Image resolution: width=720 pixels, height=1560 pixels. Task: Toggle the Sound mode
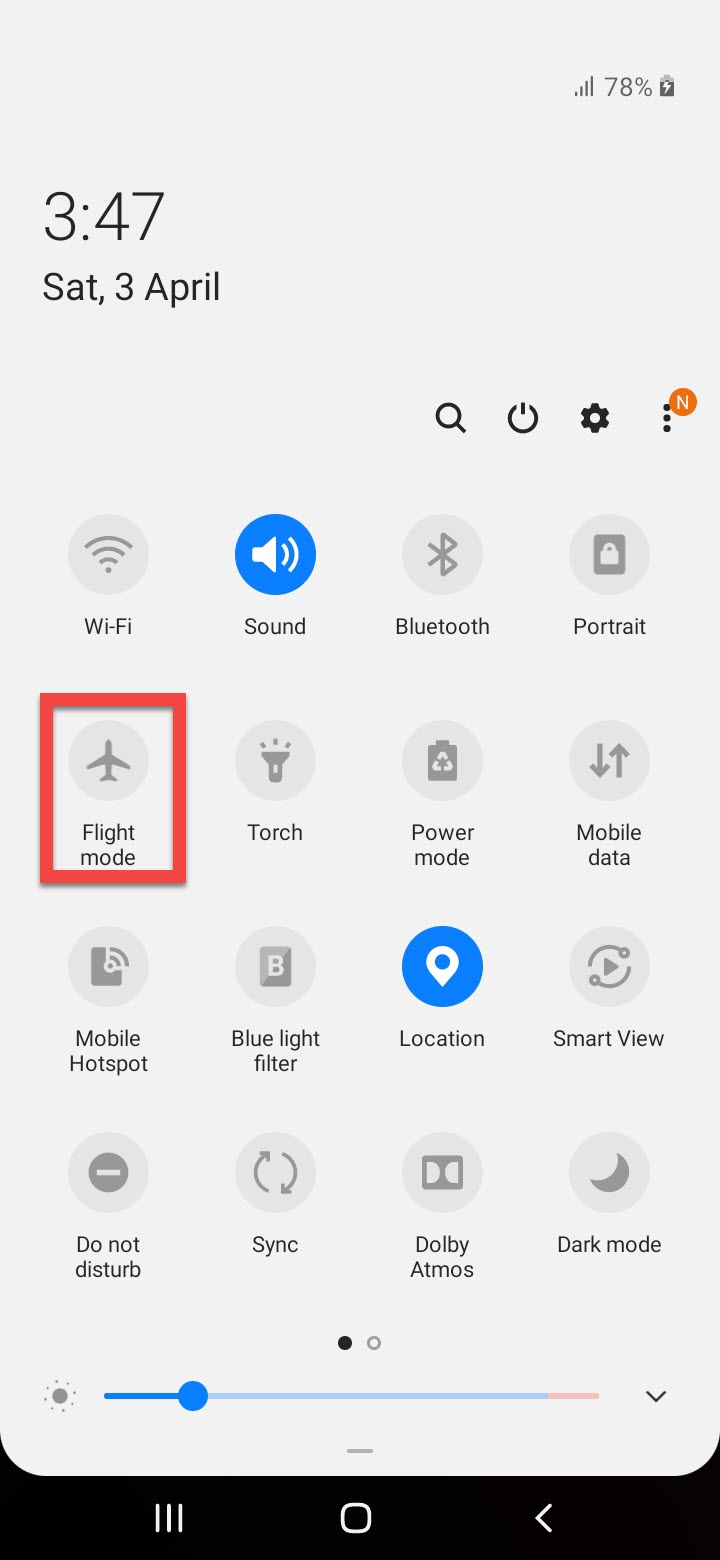[275, 555]
